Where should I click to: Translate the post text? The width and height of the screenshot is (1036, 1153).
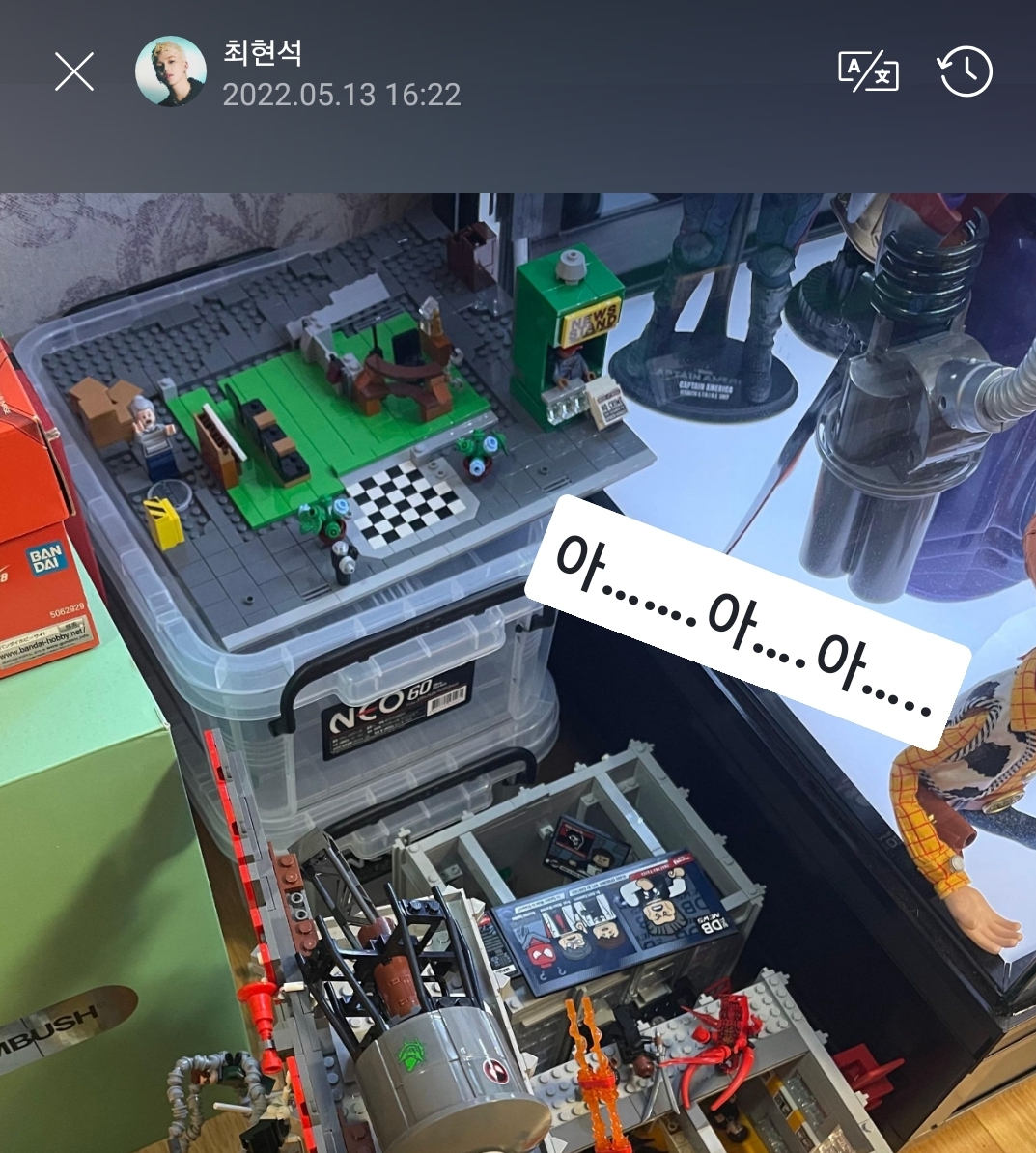click(868, 71)
